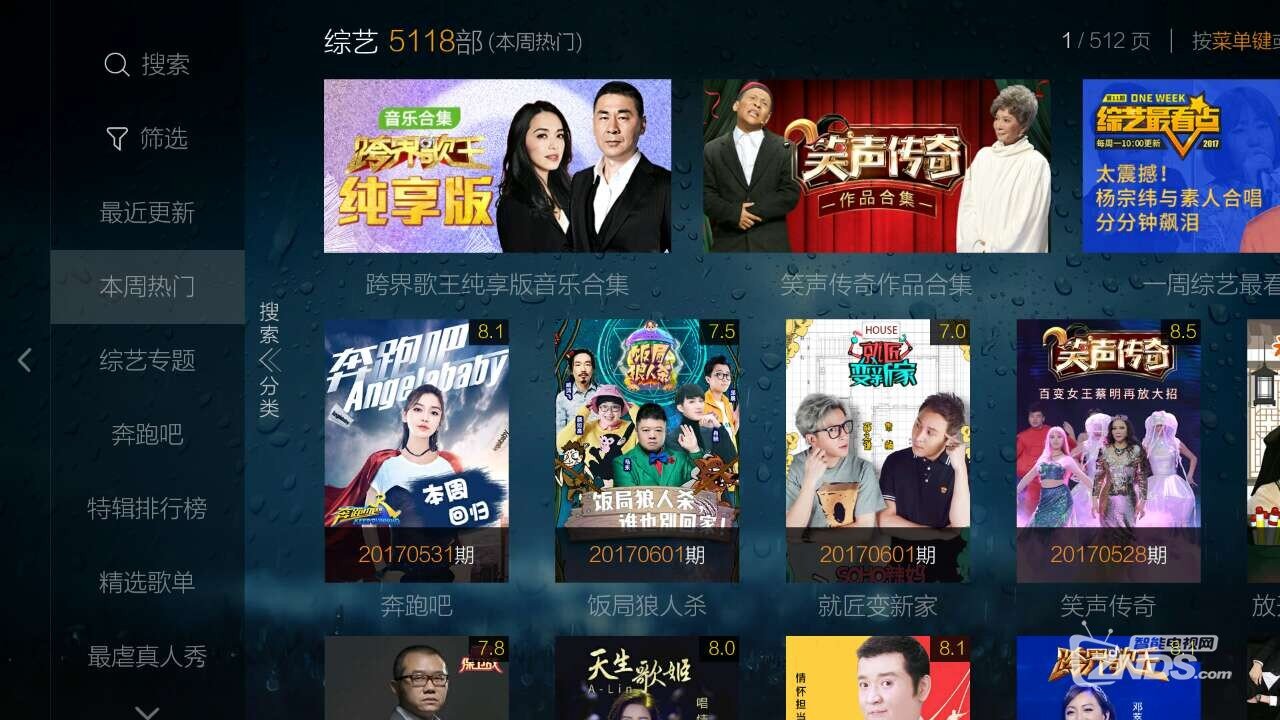Go to 特辑排行榜 category

click(x=147, y=509)
